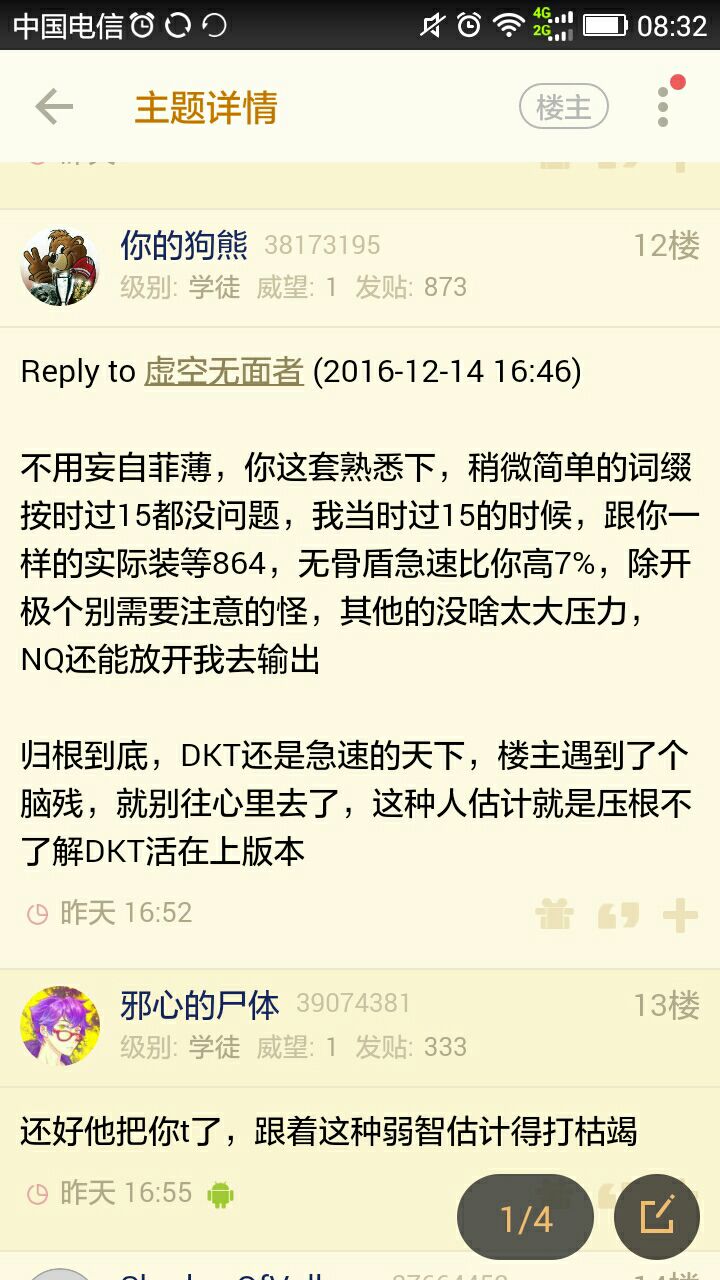Send a gift to 你的狗熊's post
Screen dimensions: 720x1280
(x=554, y=913)
